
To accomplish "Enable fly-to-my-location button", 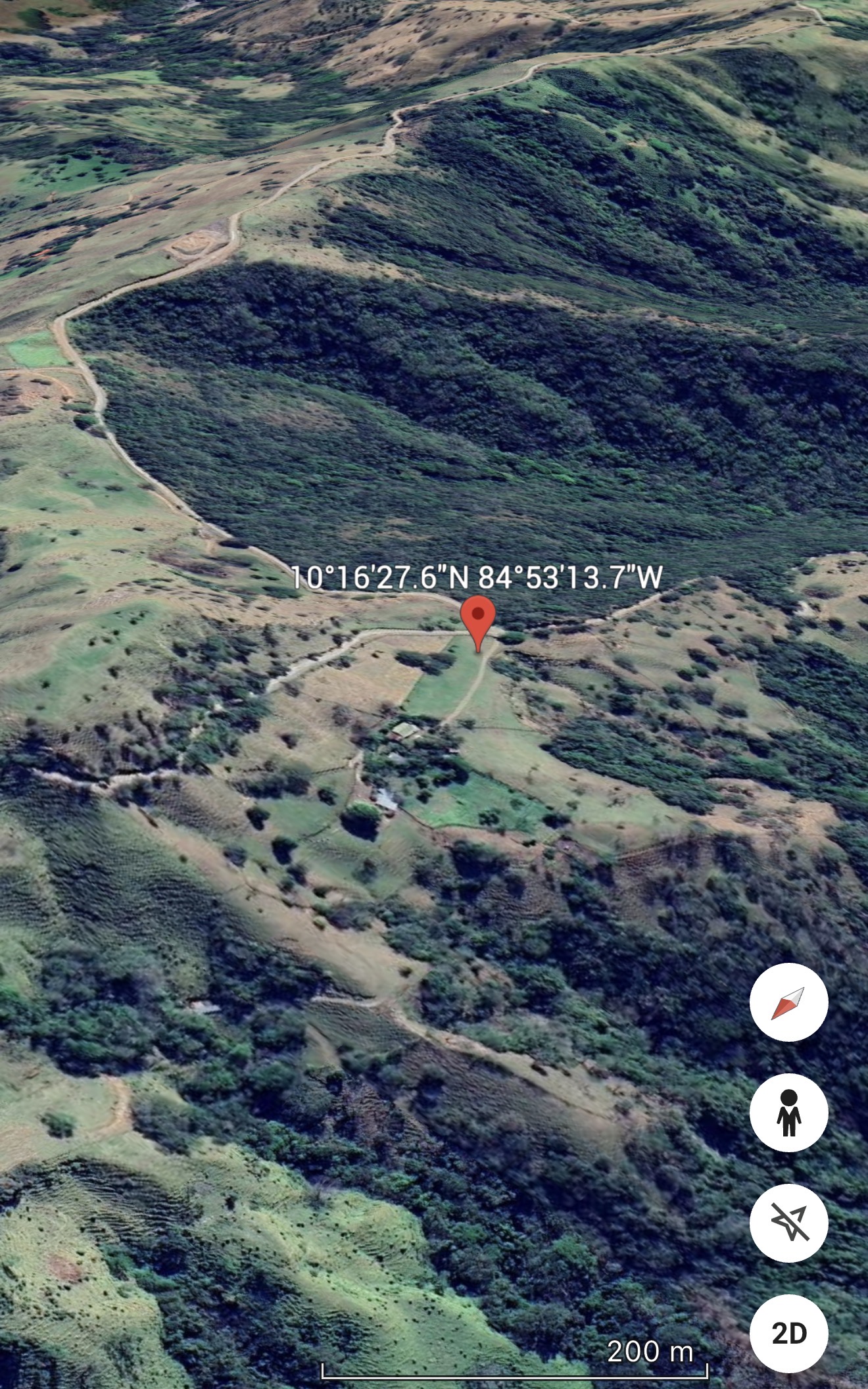I will pos(788,1223).
